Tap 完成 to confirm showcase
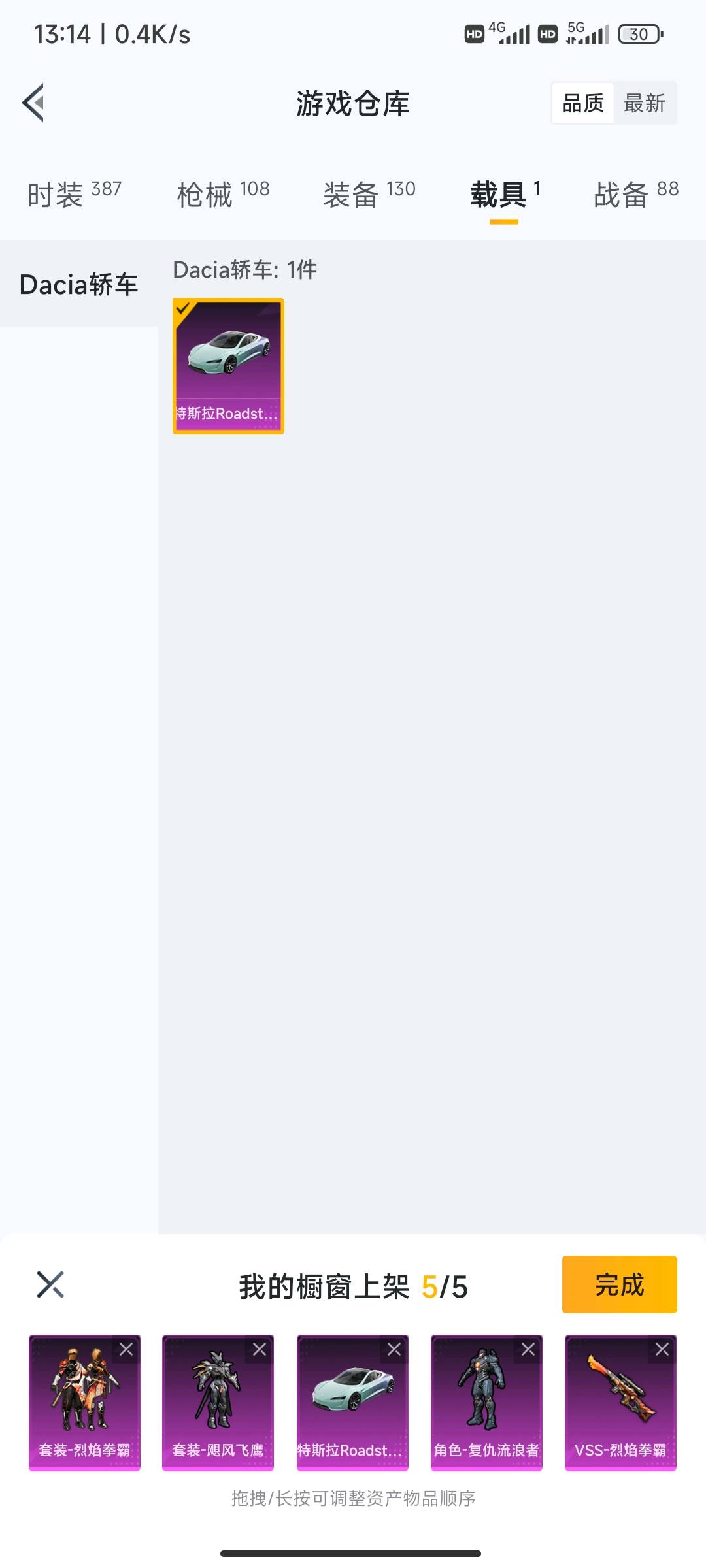706x1568 pixels. pyautogui.click(x=619, y=1284)
